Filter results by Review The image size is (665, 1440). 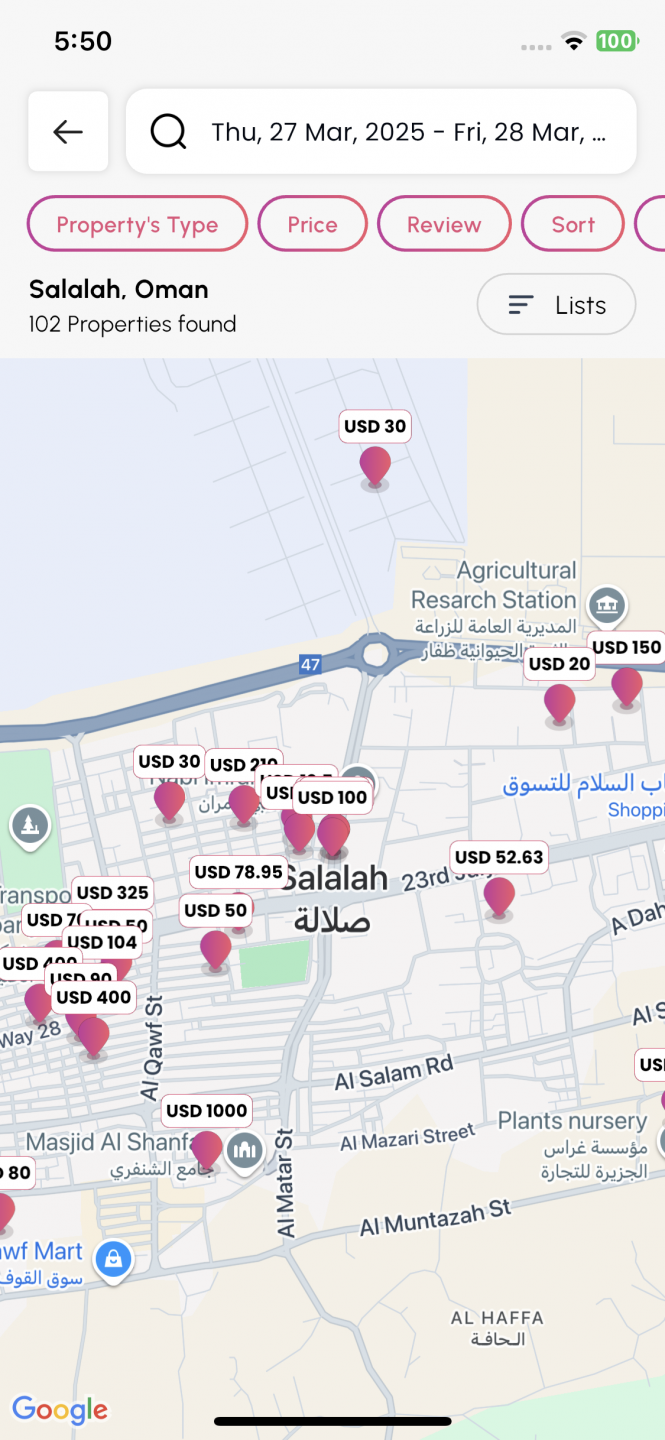pos(444,224)
